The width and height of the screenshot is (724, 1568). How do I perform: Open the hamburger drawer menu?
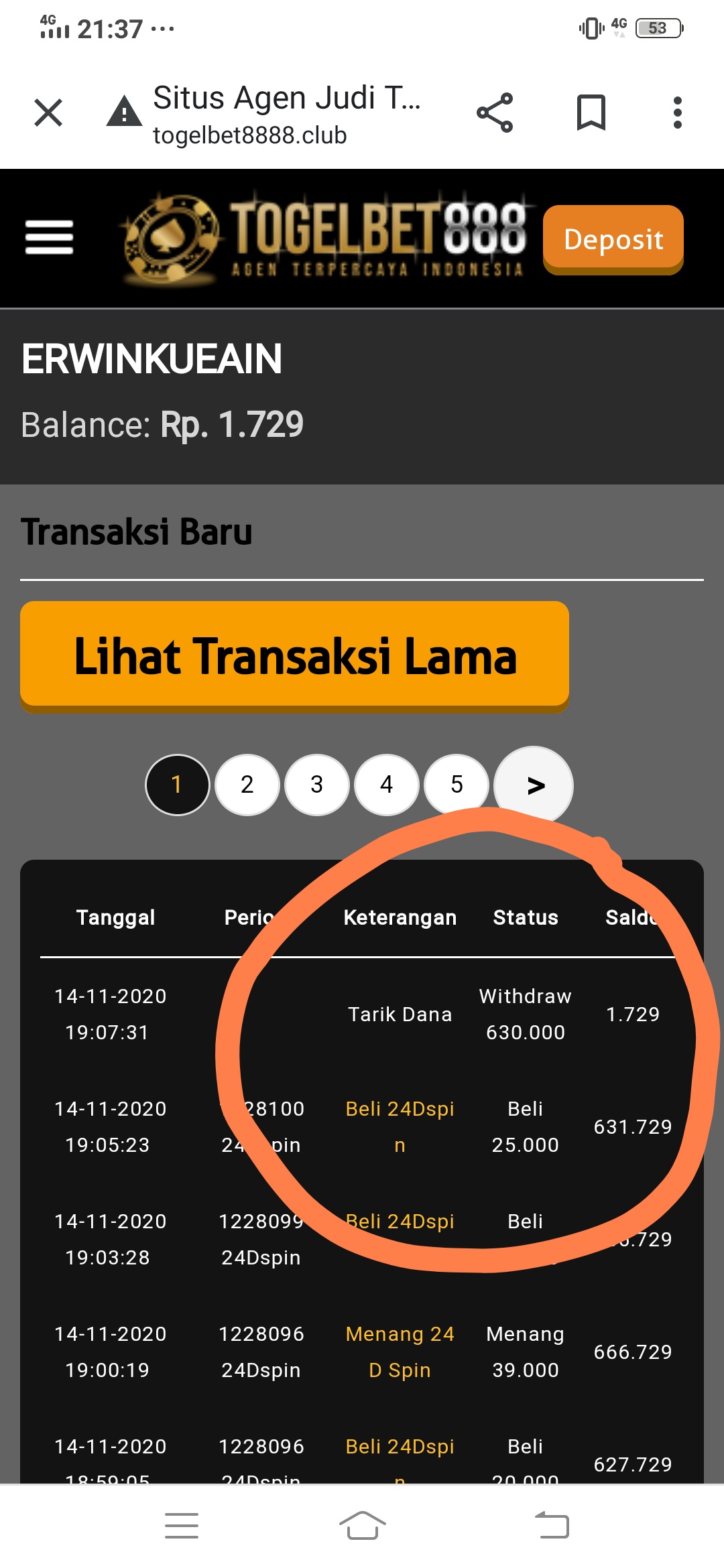pos(49,237)
